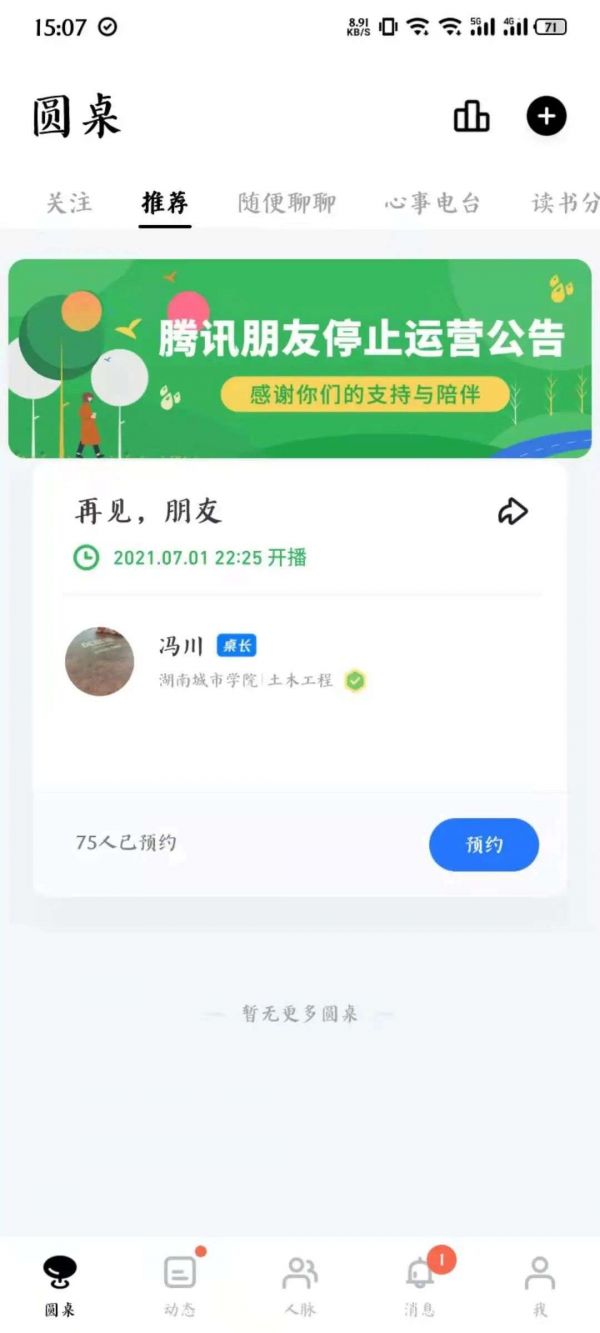Open 消息 notifications tab
The height and width of the screenshot is (1333, 600).
[x=420, y=1285]
